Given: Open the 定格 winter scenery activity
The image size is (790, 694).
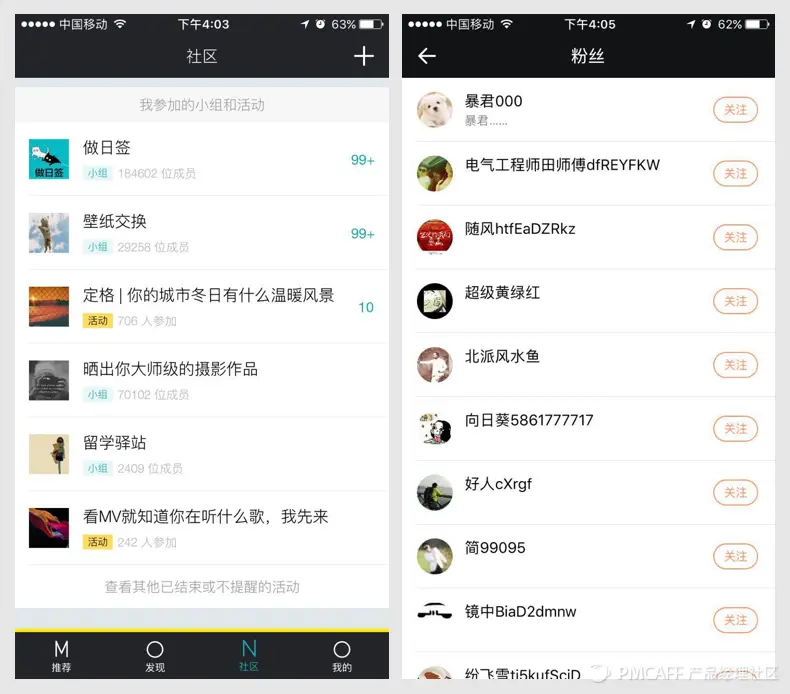Looking at the screenshot, I should tap(202, 307).
